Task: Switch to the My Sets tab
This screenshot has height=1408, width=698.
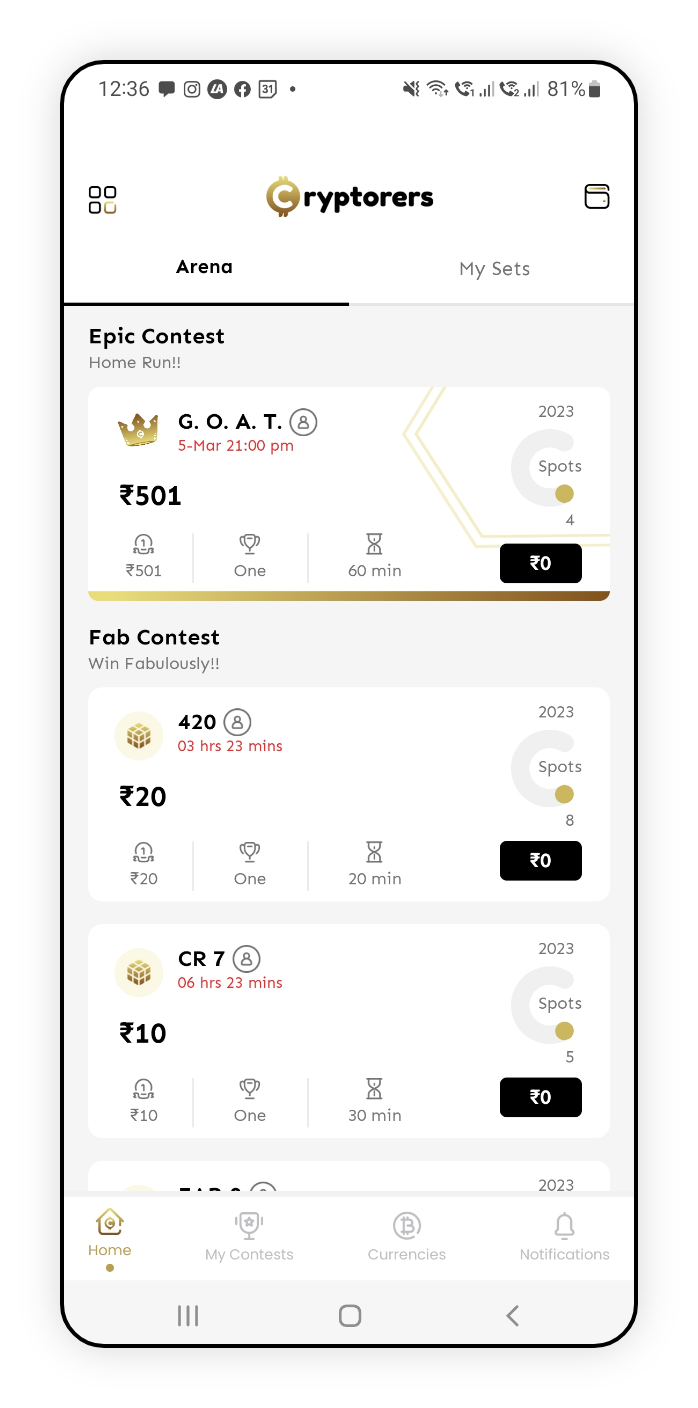Action: click(494, 269)
